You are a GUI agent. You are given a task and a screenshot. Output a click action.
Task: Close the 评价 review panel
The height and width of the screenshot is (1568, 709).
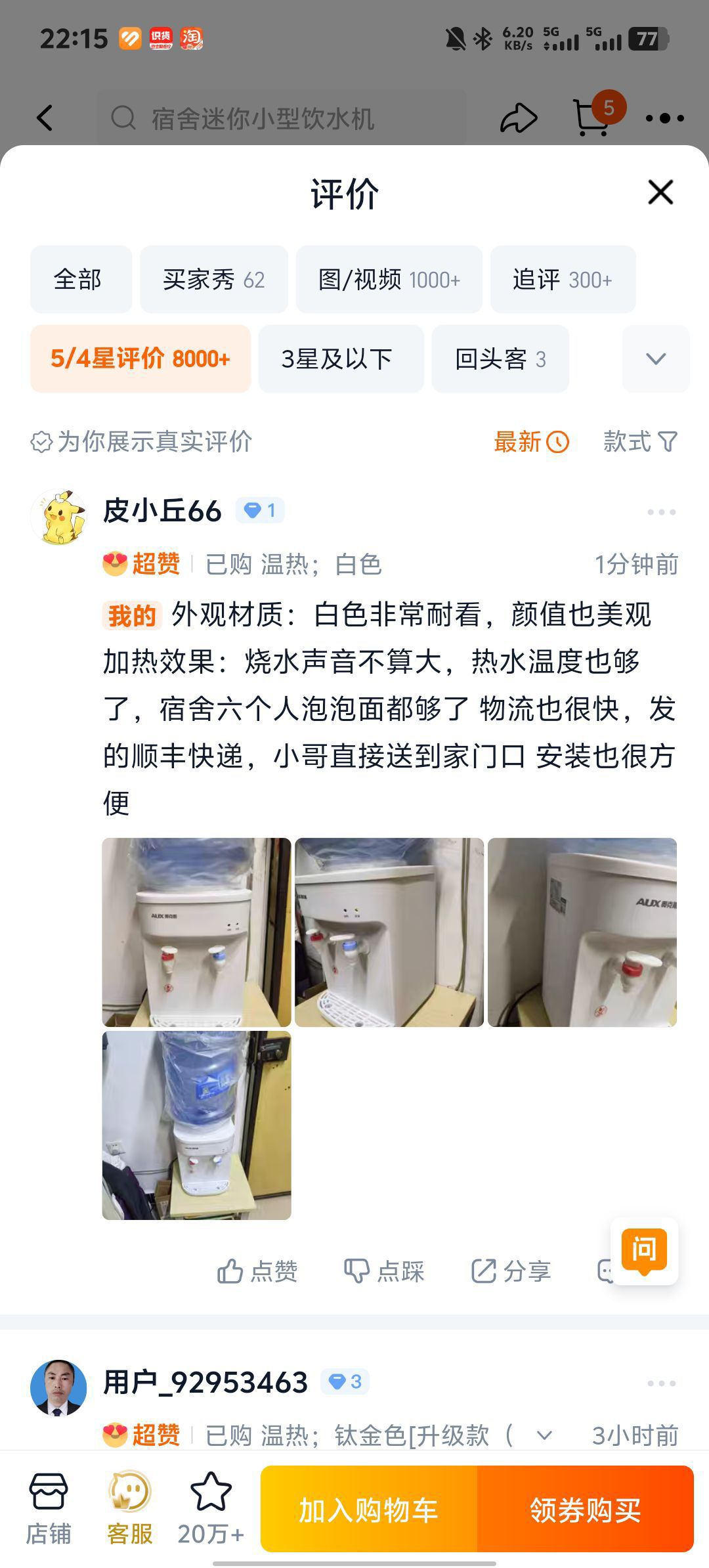(660, 192)
